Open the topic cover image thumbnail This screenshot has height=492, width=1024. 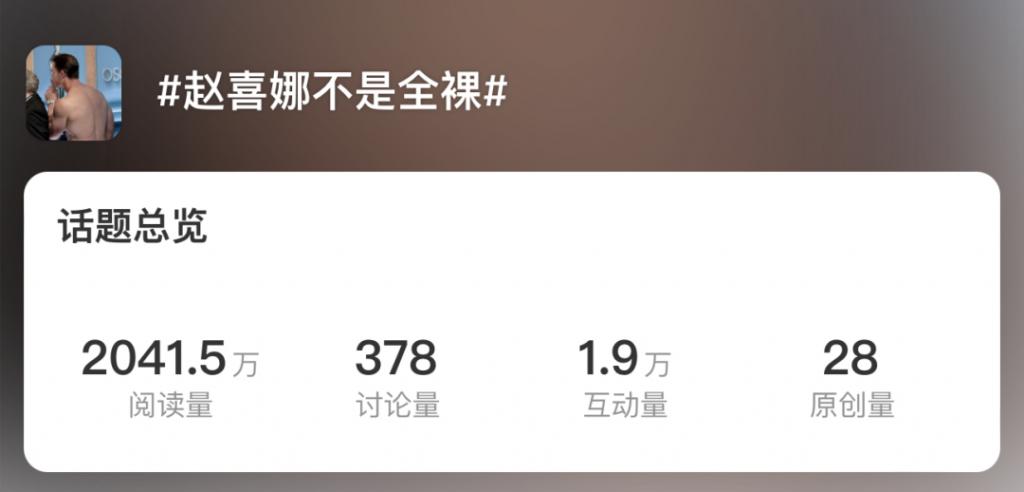tap(73, 93)
